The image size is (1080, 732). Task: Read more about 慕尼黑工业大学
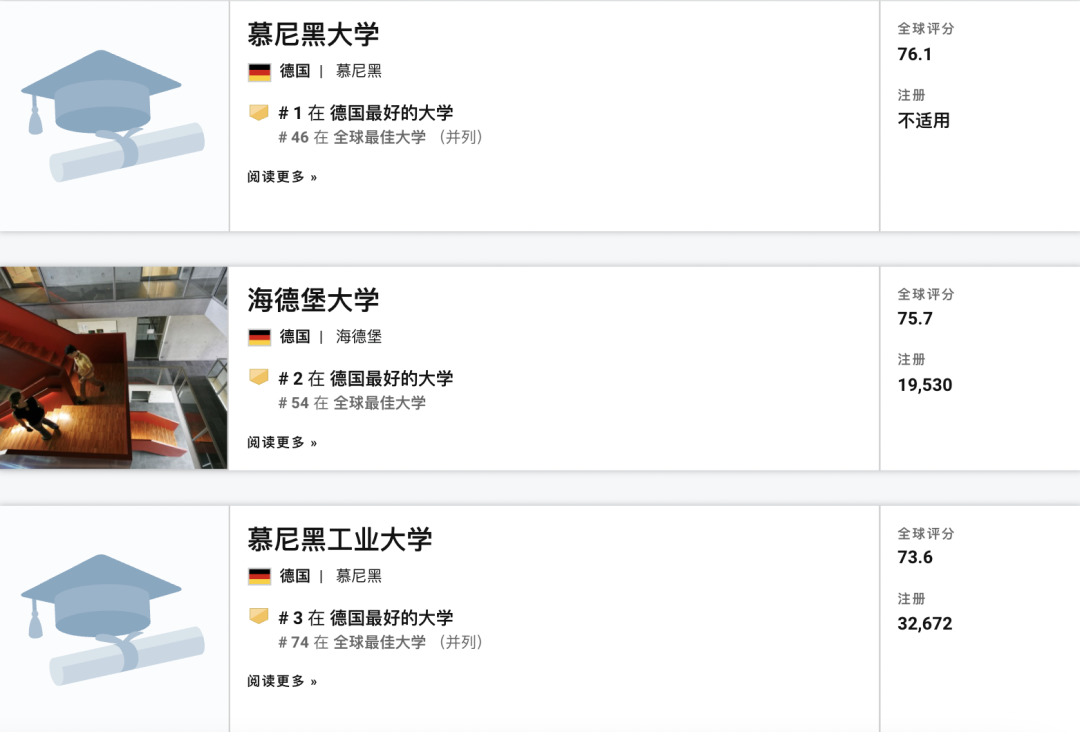pyautogui.click(x=282, y=681)
